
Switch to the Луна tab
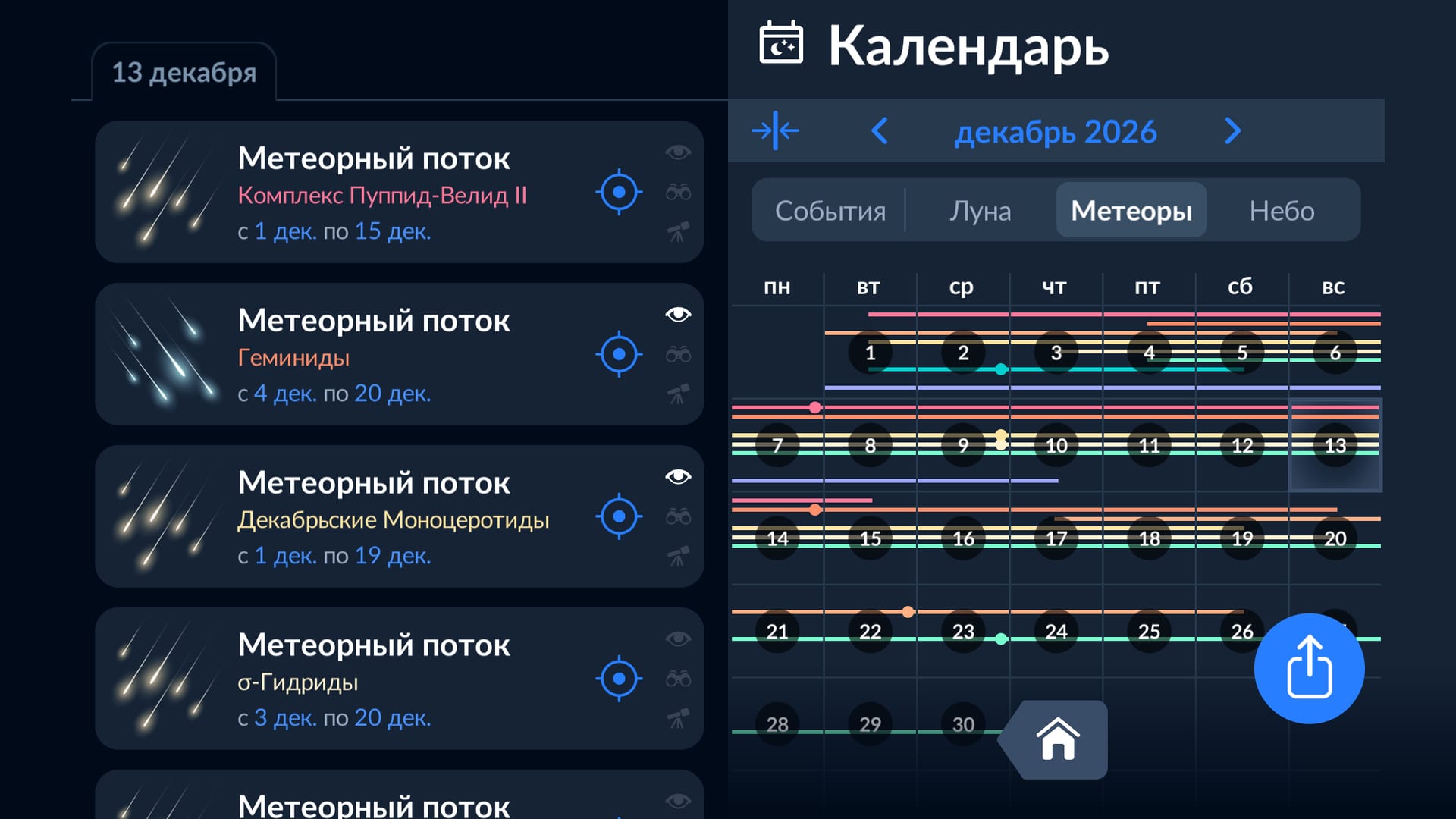(980, 211)
